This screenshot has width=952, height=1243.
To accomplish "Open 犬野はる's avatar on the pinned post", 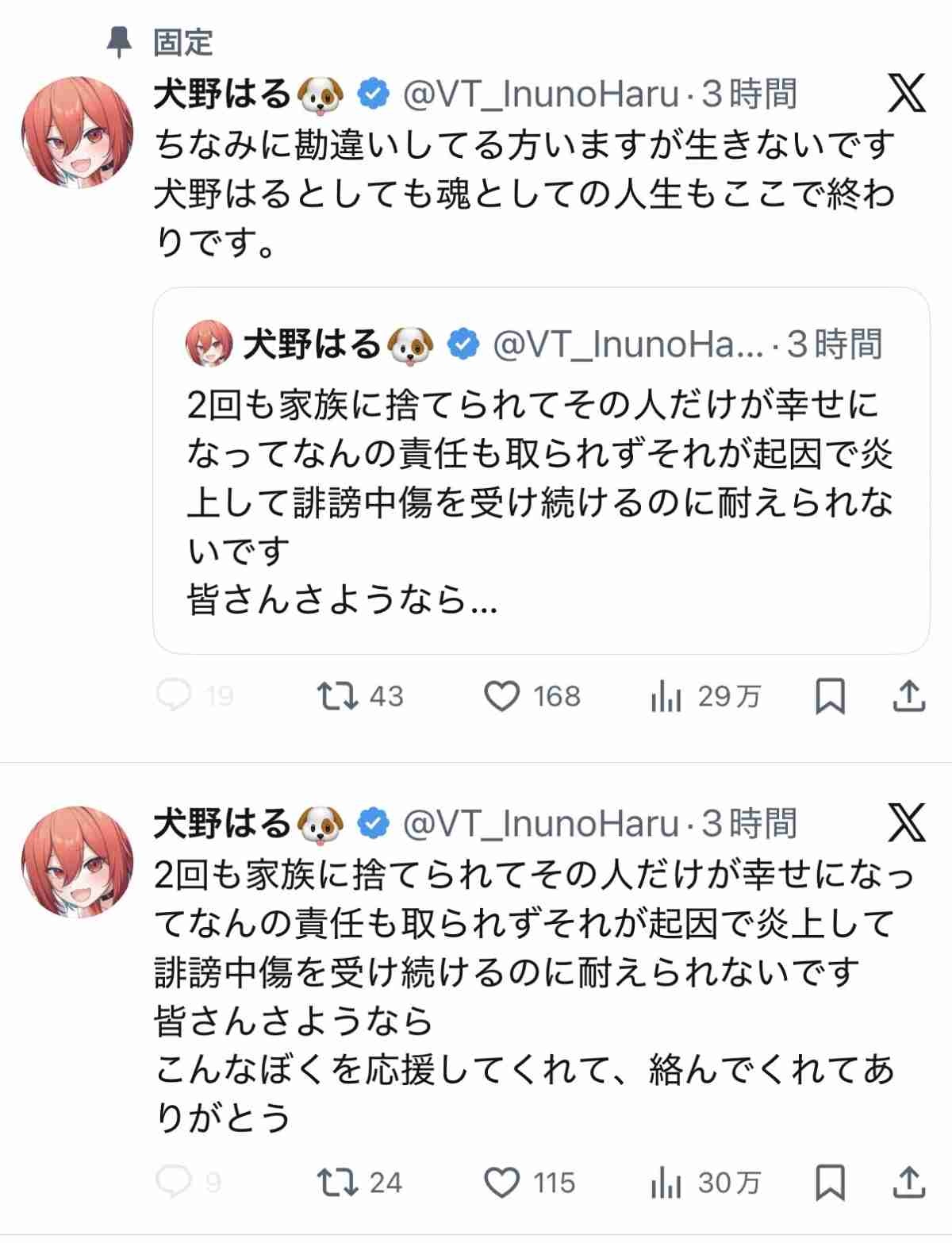I will [x=77, y=133].
